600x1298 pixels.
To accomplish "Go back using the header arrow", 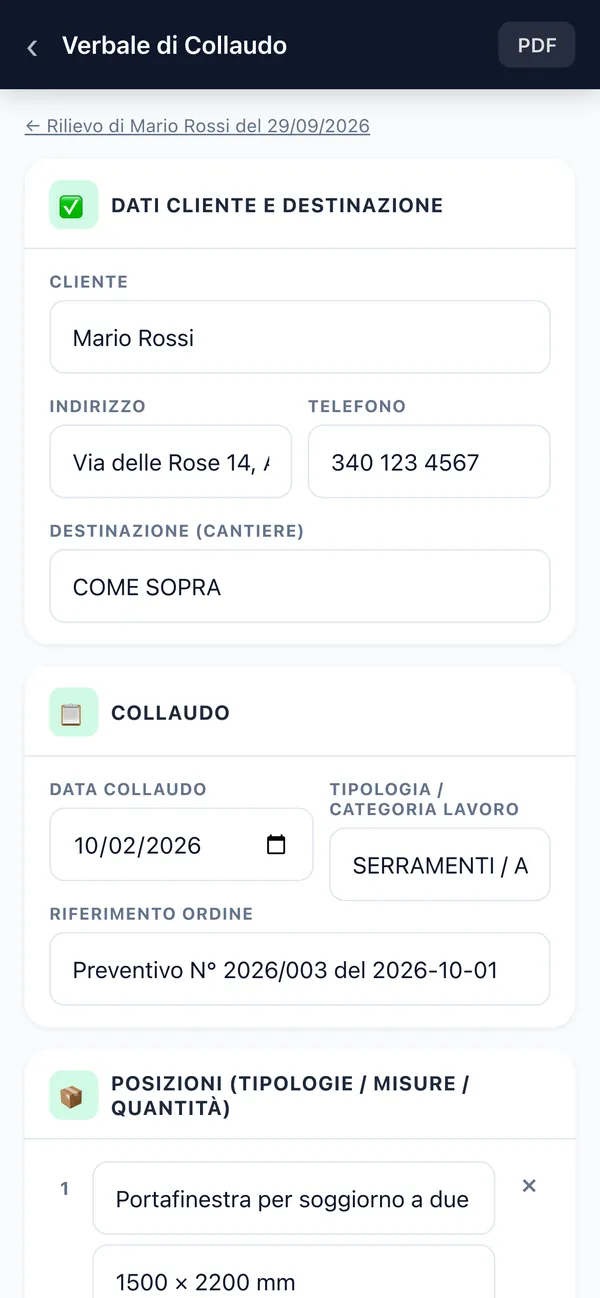I will click(32, 47).
